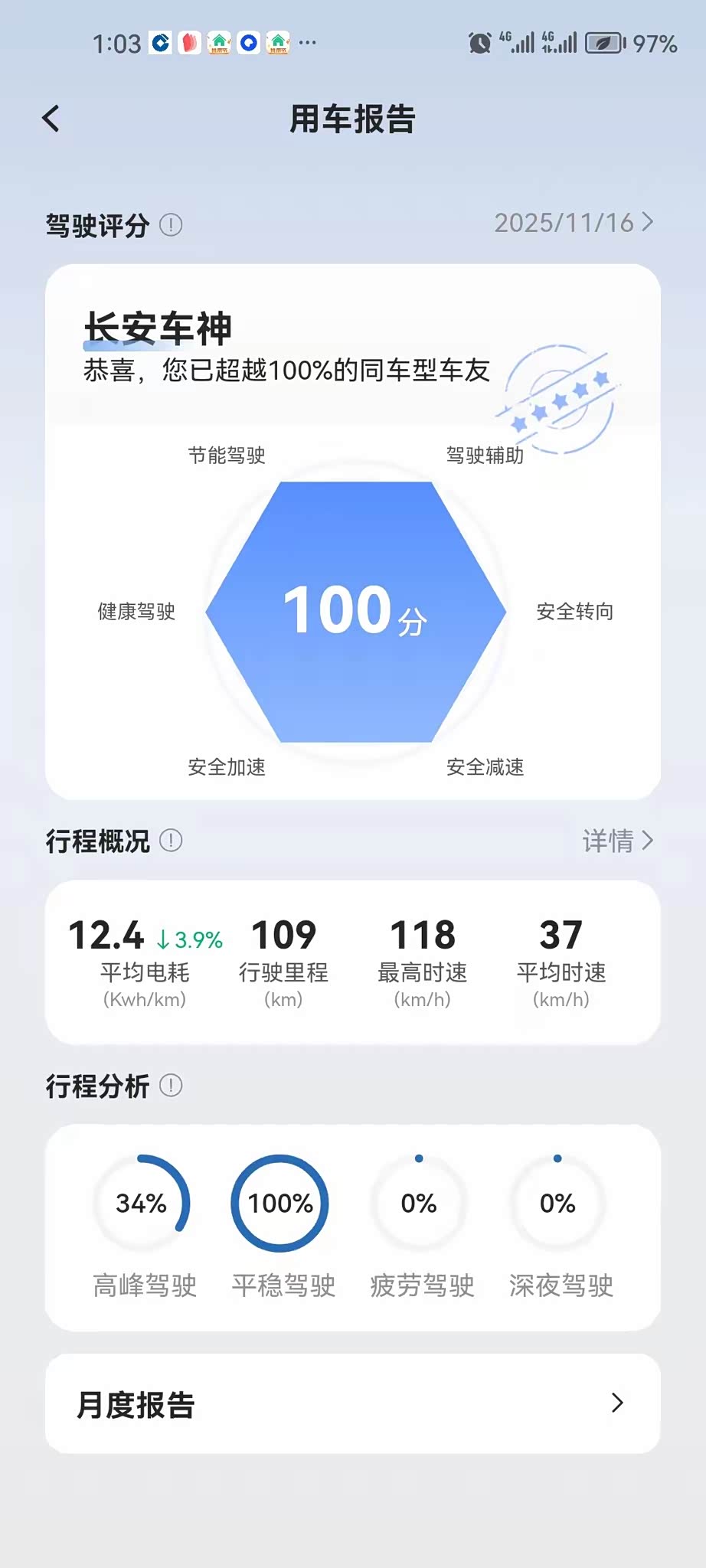706x1568 pixels.
Task: Open the 2025/11/16 date selector
Action: point(574,223)
